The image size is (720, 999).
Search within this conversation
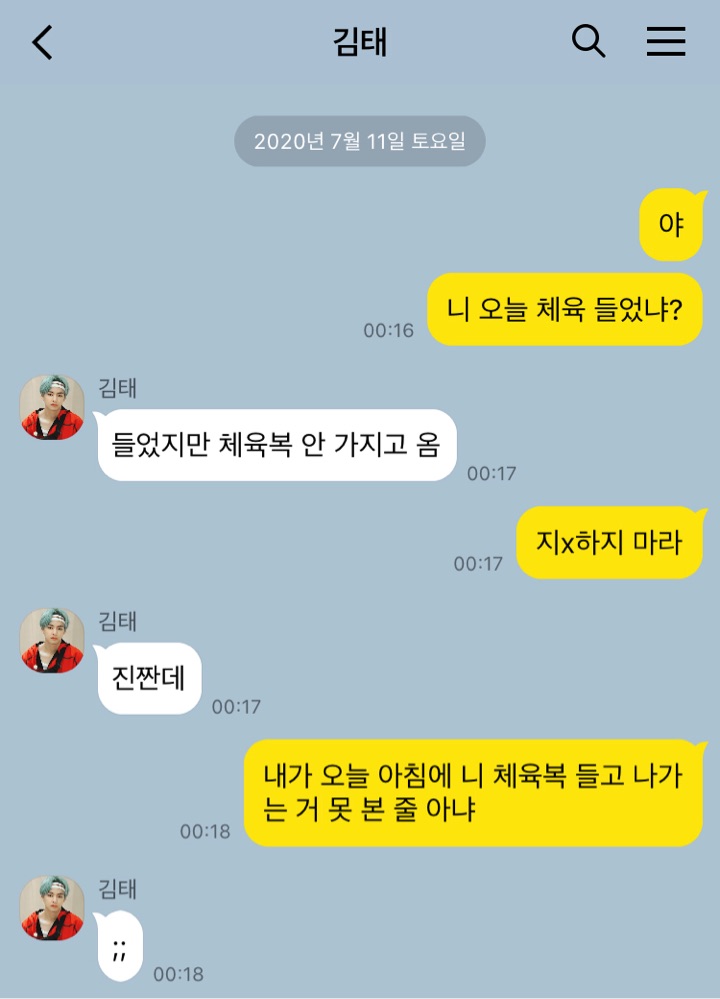point(588,41)
